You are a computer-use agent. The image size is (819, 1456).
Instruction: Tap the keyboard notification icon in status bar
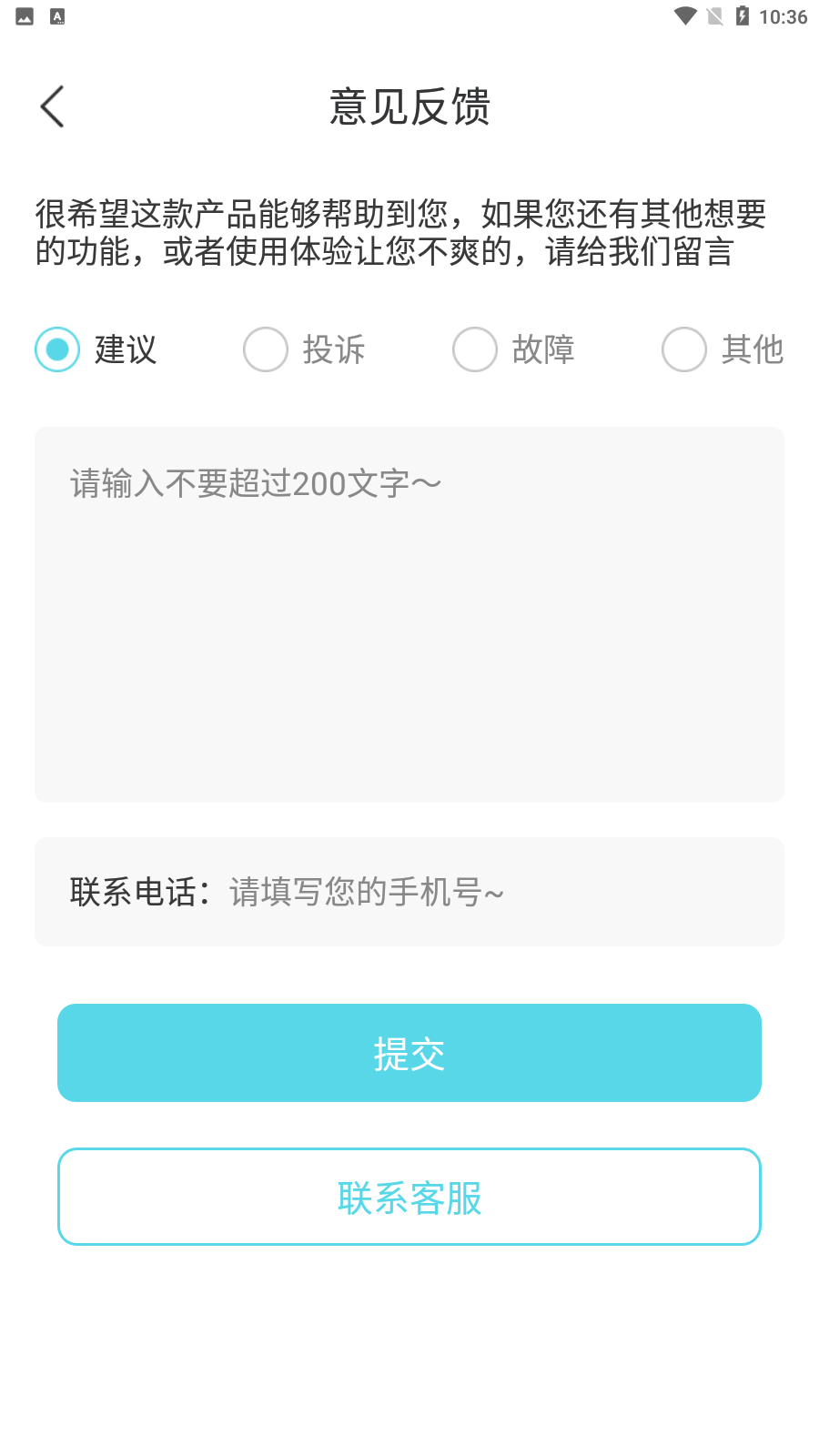57,15
